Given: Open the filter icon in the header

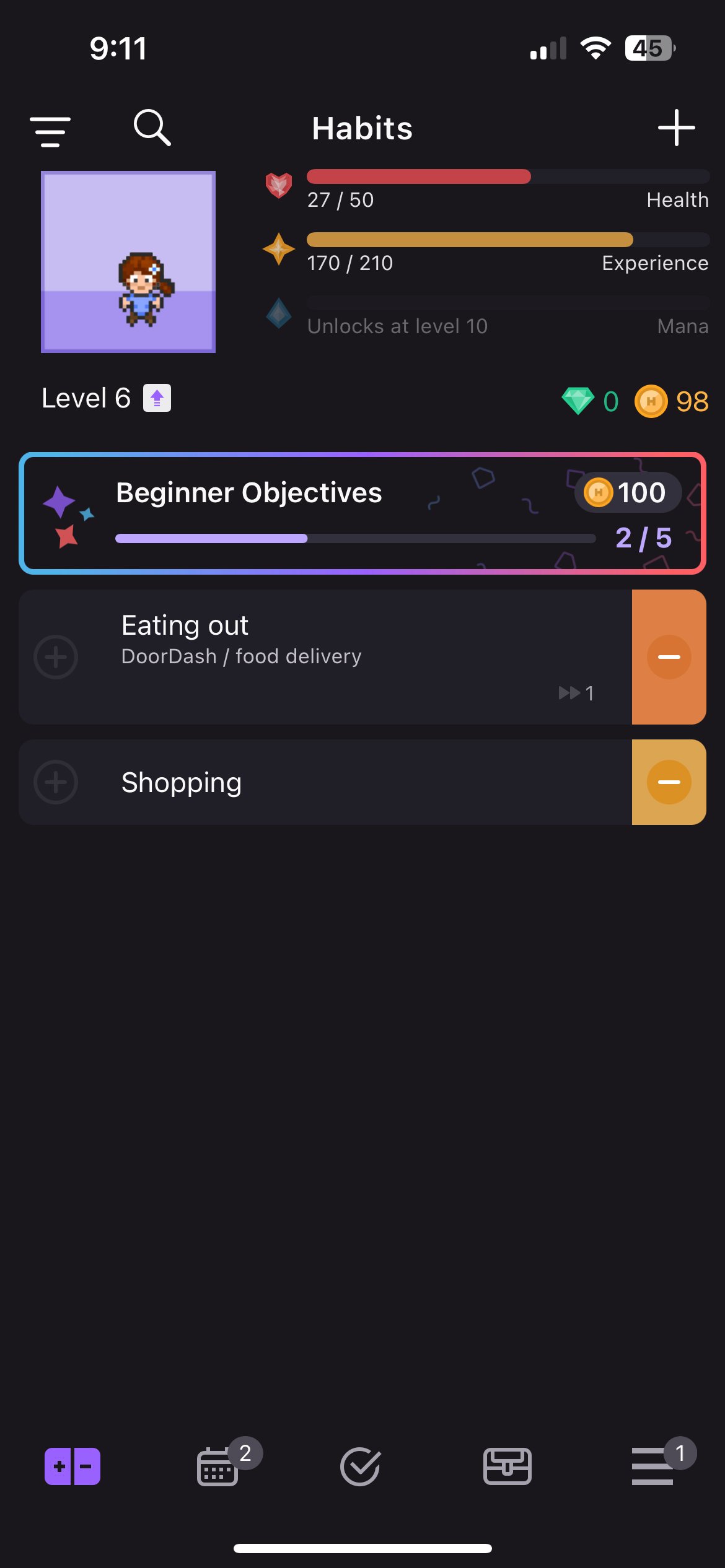Looking at the screenshot, I should point(50,131).
